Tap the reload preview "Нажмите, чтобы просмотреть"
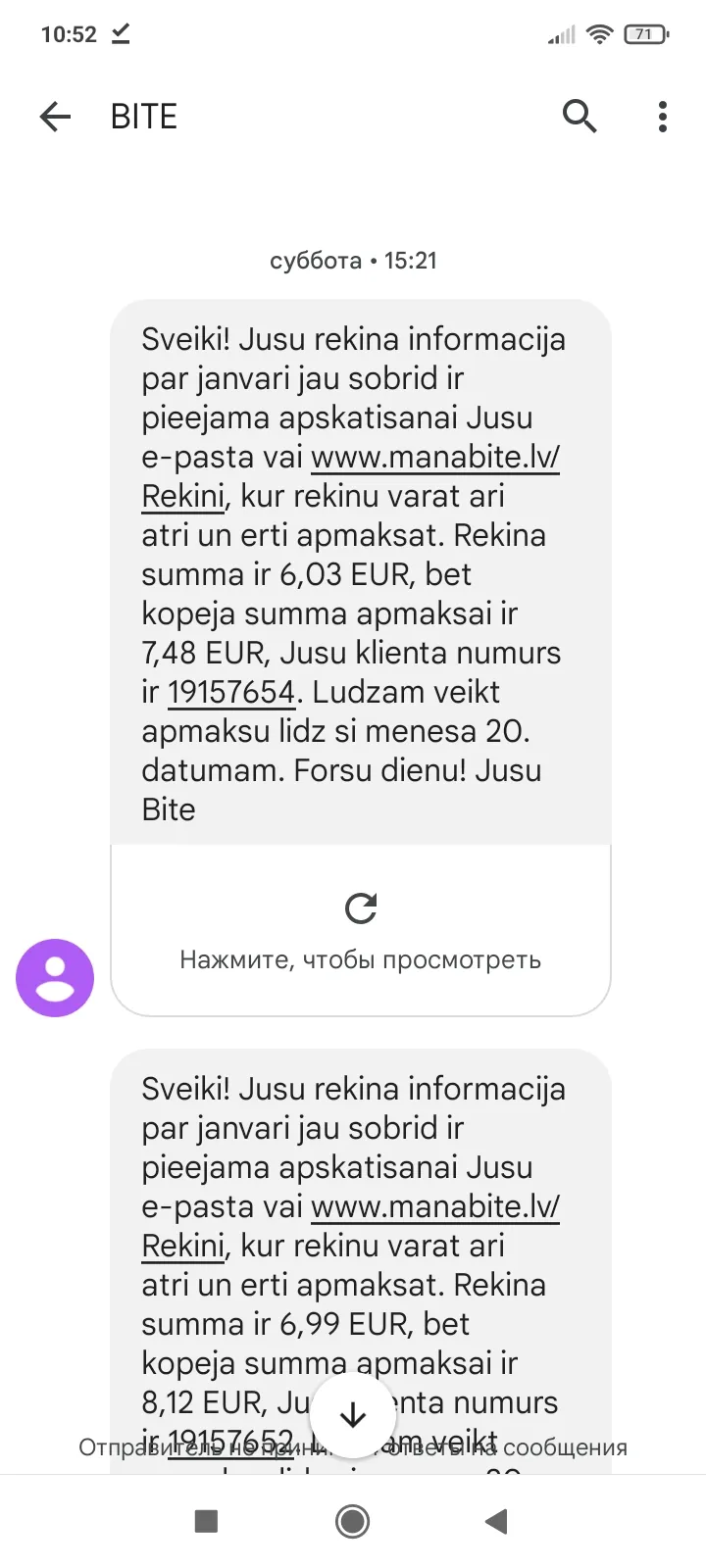Viewport: 706px width, 1568px height. point(361,930)
